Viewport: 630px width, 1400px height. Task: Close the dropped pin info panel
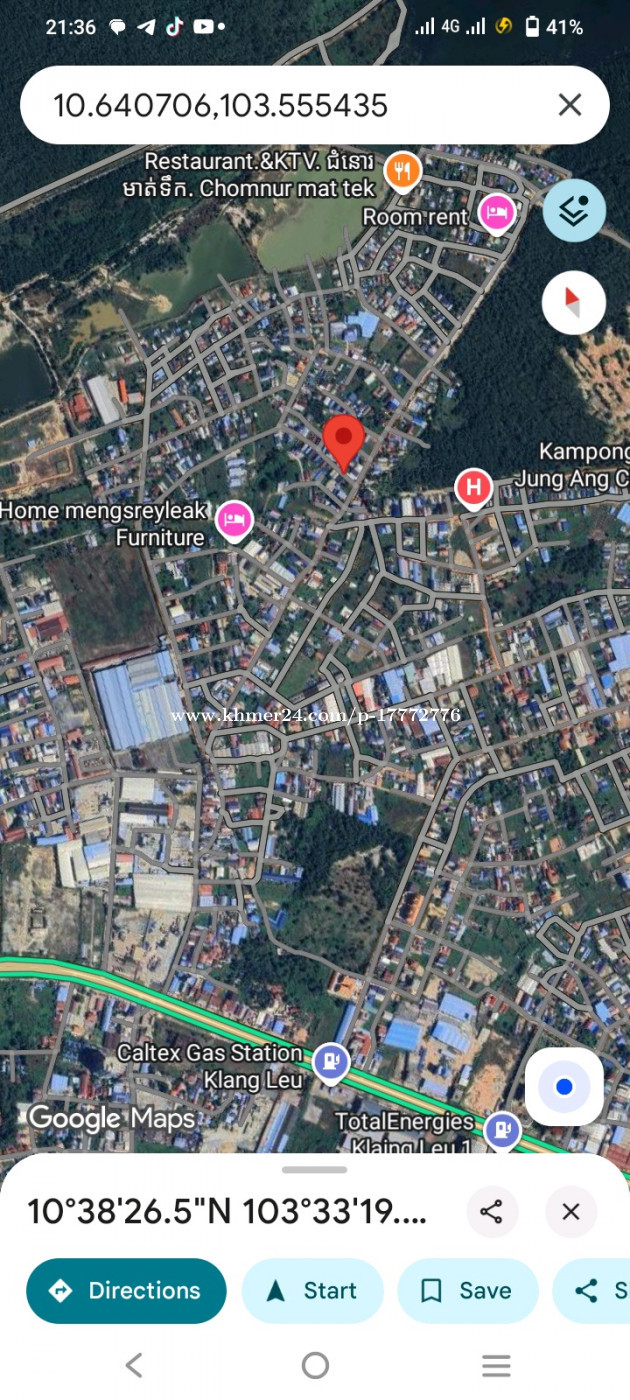[x=571, y=1212]
